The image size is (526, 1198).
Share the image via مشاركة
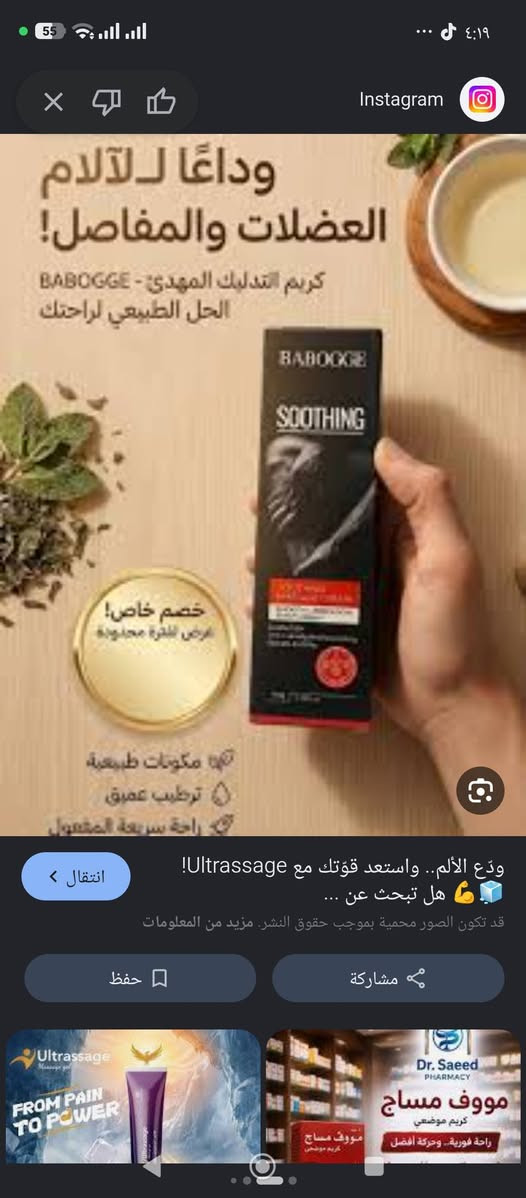[388, 978]
